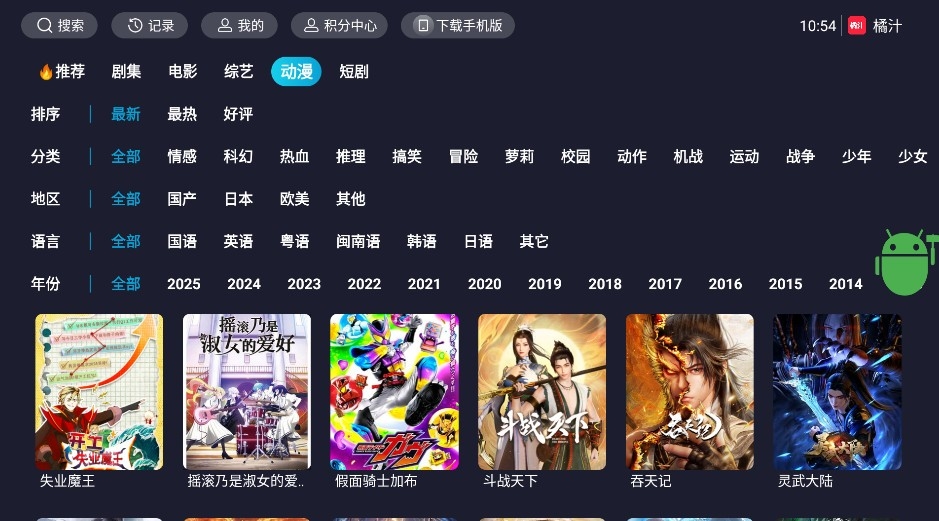This screenshot has height=521, width=939.
Task: Tap 下载手机版 download button
Action: coord(457,26)
